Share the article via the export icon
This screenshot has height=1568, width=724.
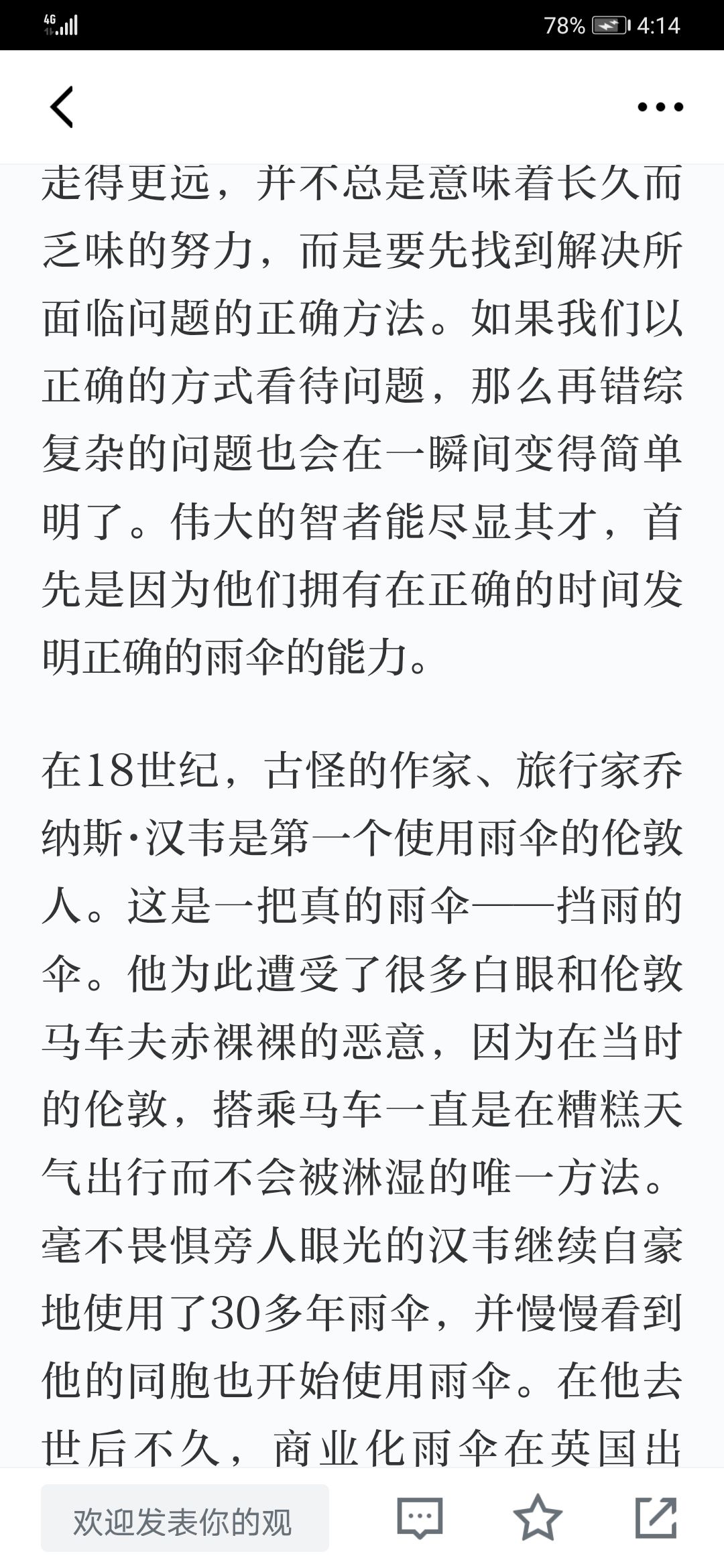click(656, 1518)
